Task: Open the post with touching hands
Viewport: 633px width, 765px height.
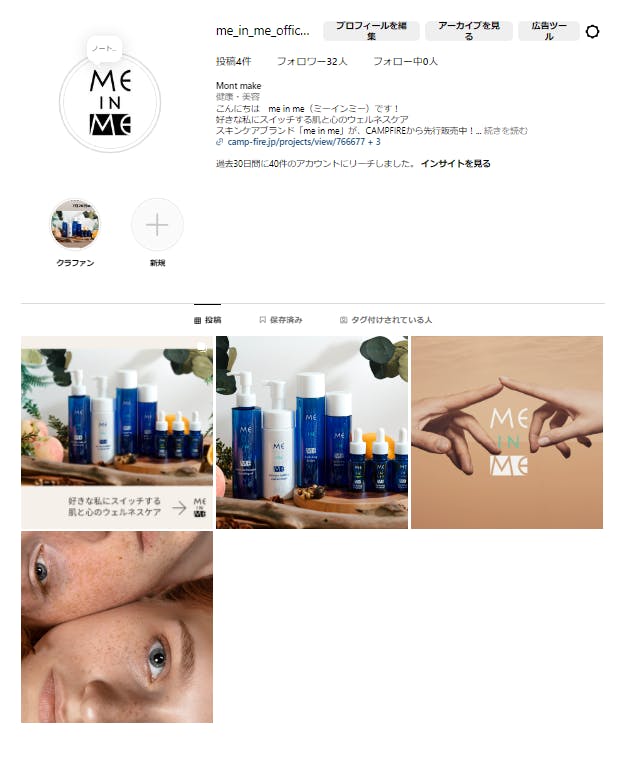Action: (x=507, y=432)
